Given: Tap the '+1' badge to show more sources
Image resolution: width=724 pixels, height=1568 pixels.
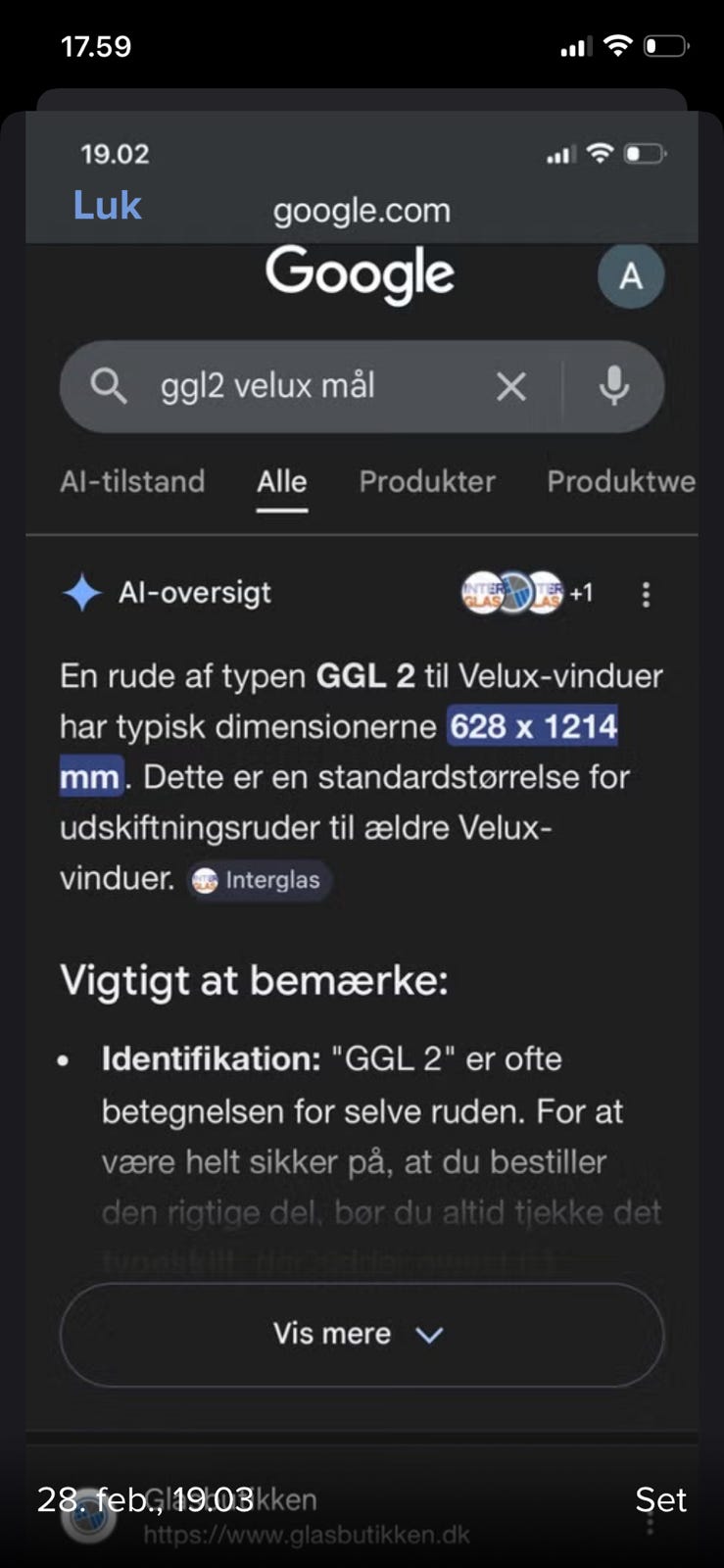Looking at the screenshot, I should 582,592.
